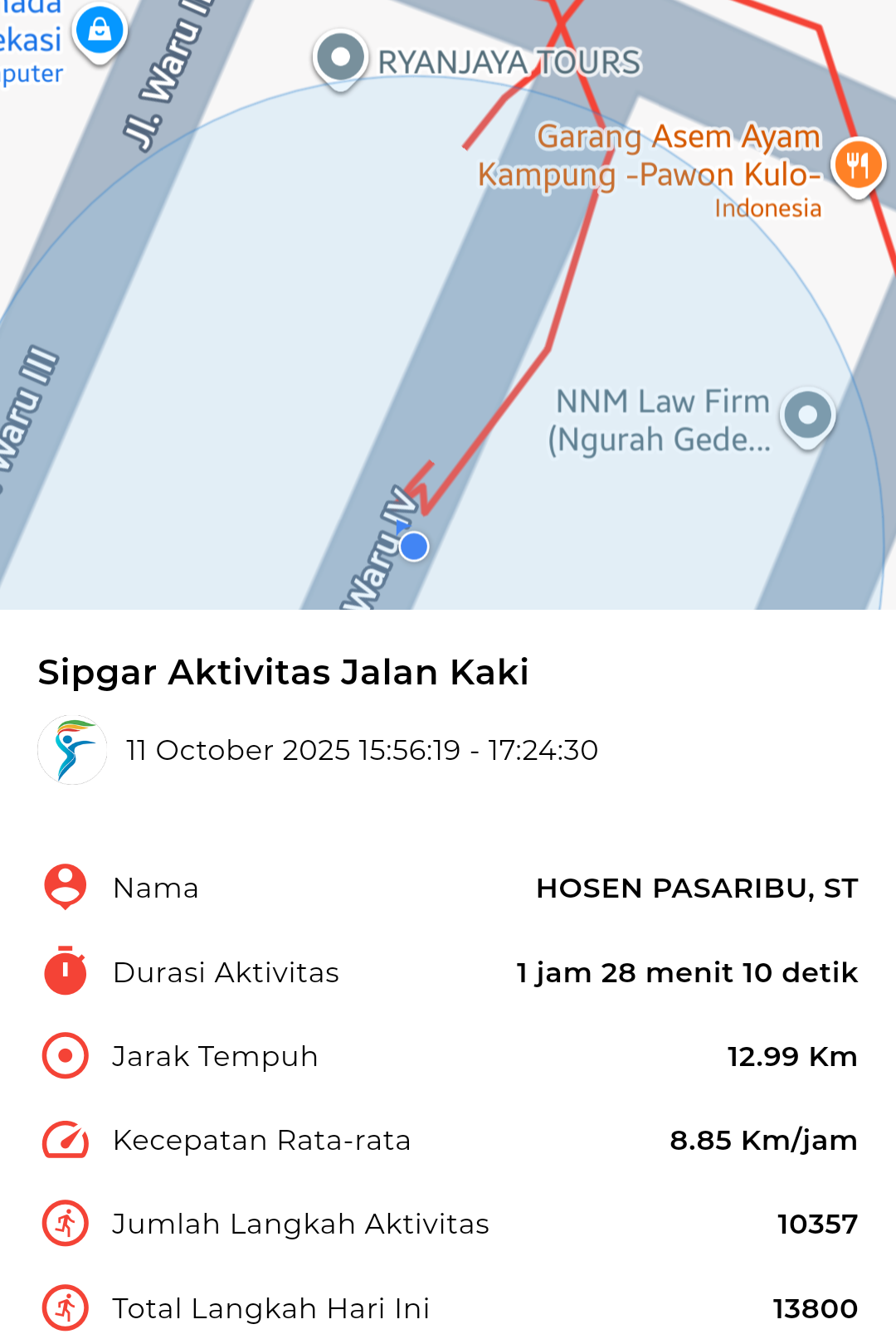Open the RYANJAYA TOURS map marker
Viewport: 896px width, 1334px height.
340,58
